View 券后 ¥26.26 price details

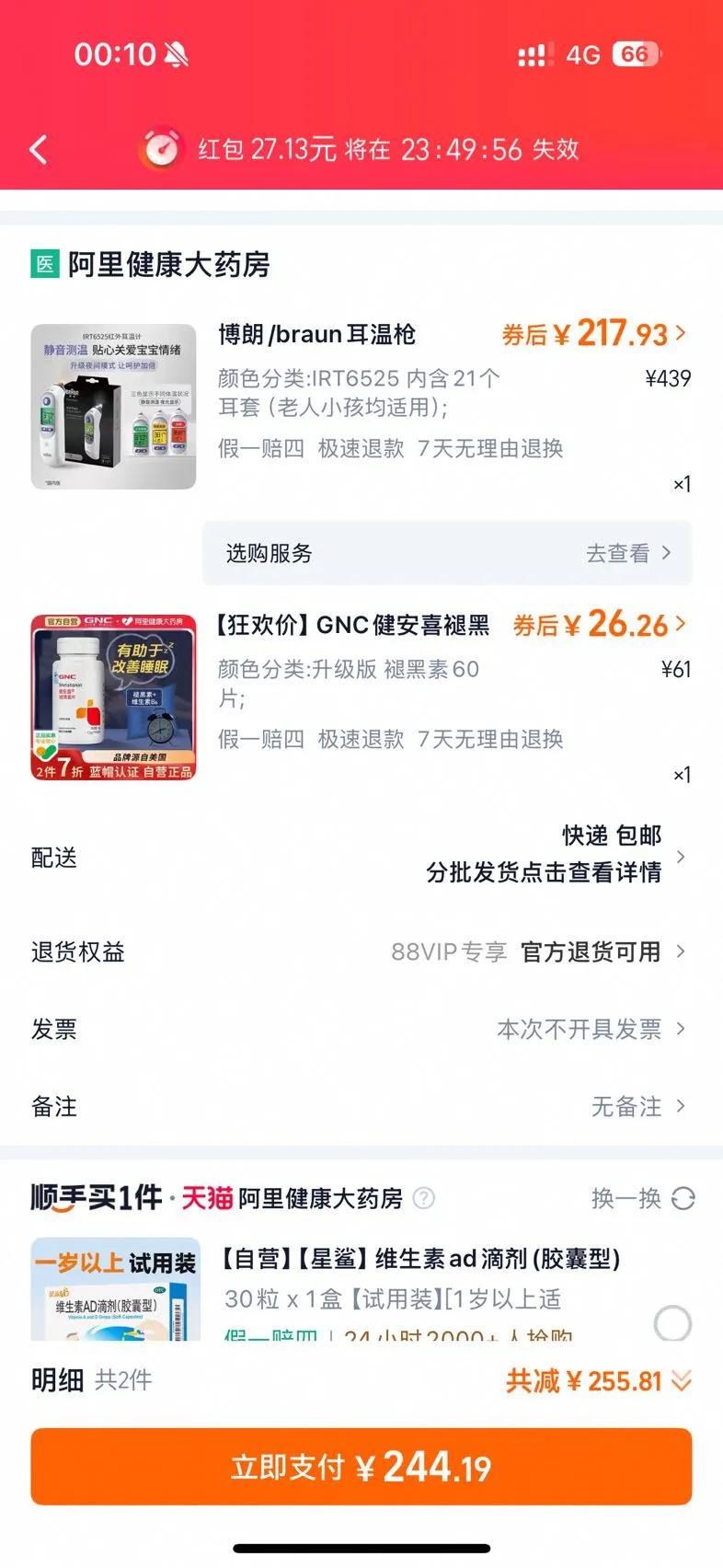point(600,626)
